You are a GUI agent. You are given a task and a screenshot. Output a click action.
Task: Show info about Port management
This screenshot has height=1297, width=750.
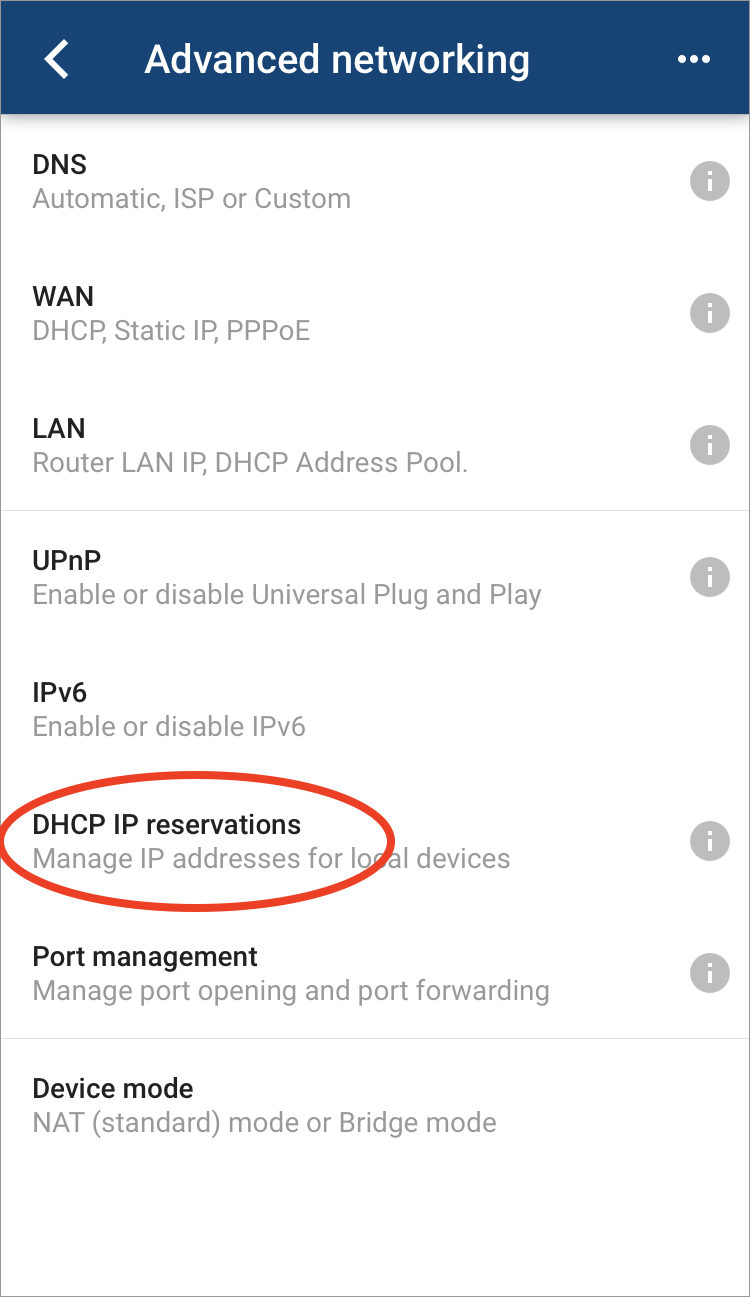710,973
